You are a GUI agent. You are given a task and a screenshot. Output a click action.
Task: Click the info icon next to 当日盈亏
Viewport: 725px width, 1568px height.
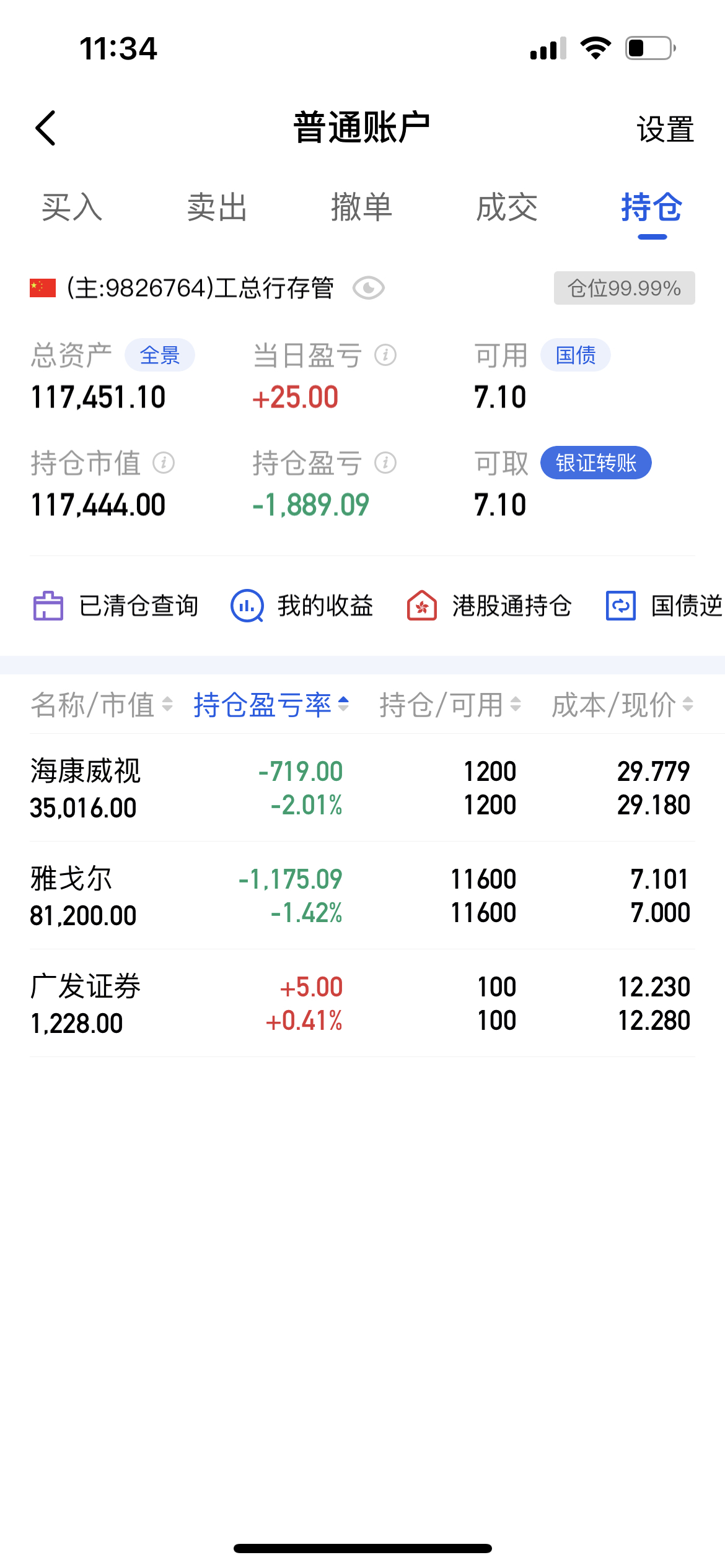[x=386, y=355]
